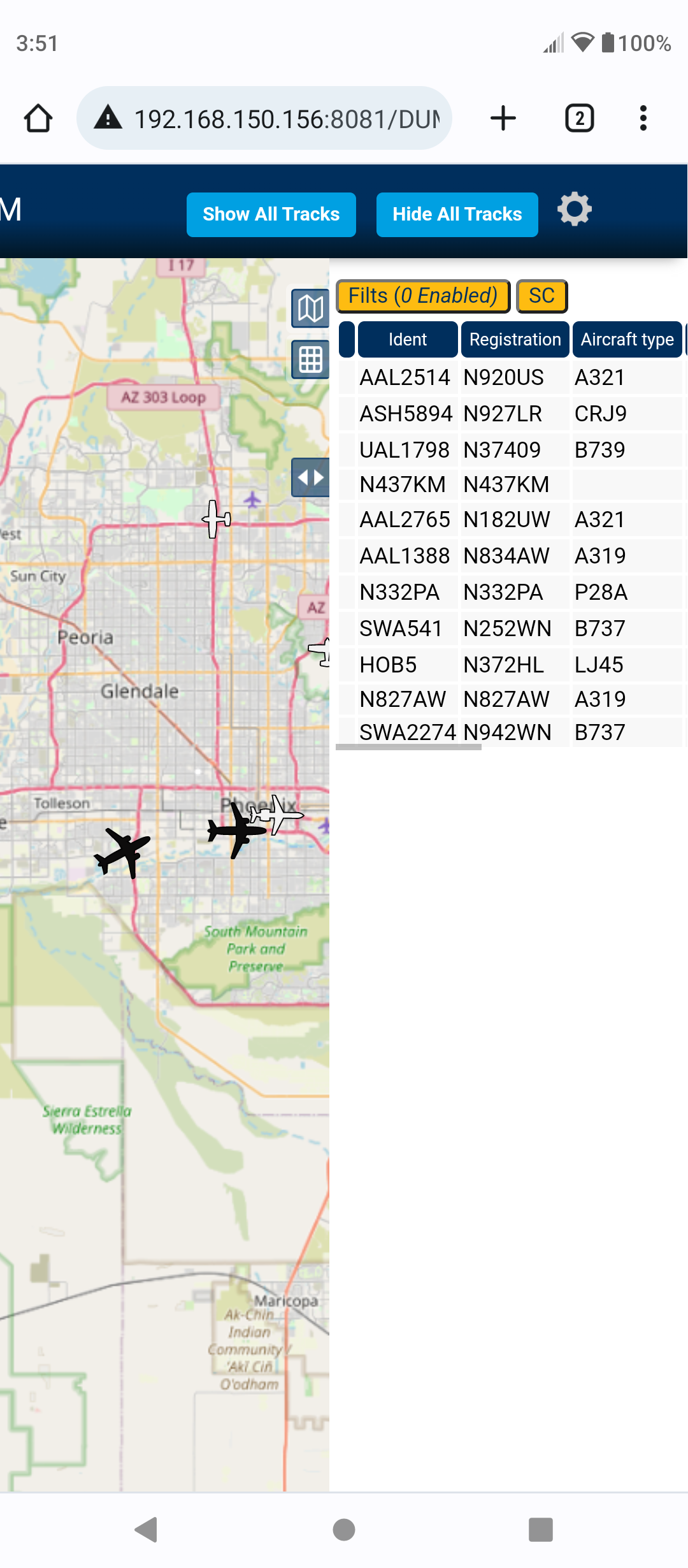Select the SWA541 flight row
The height and width of the screenshot is (1568, 688).
coord(511,628)
